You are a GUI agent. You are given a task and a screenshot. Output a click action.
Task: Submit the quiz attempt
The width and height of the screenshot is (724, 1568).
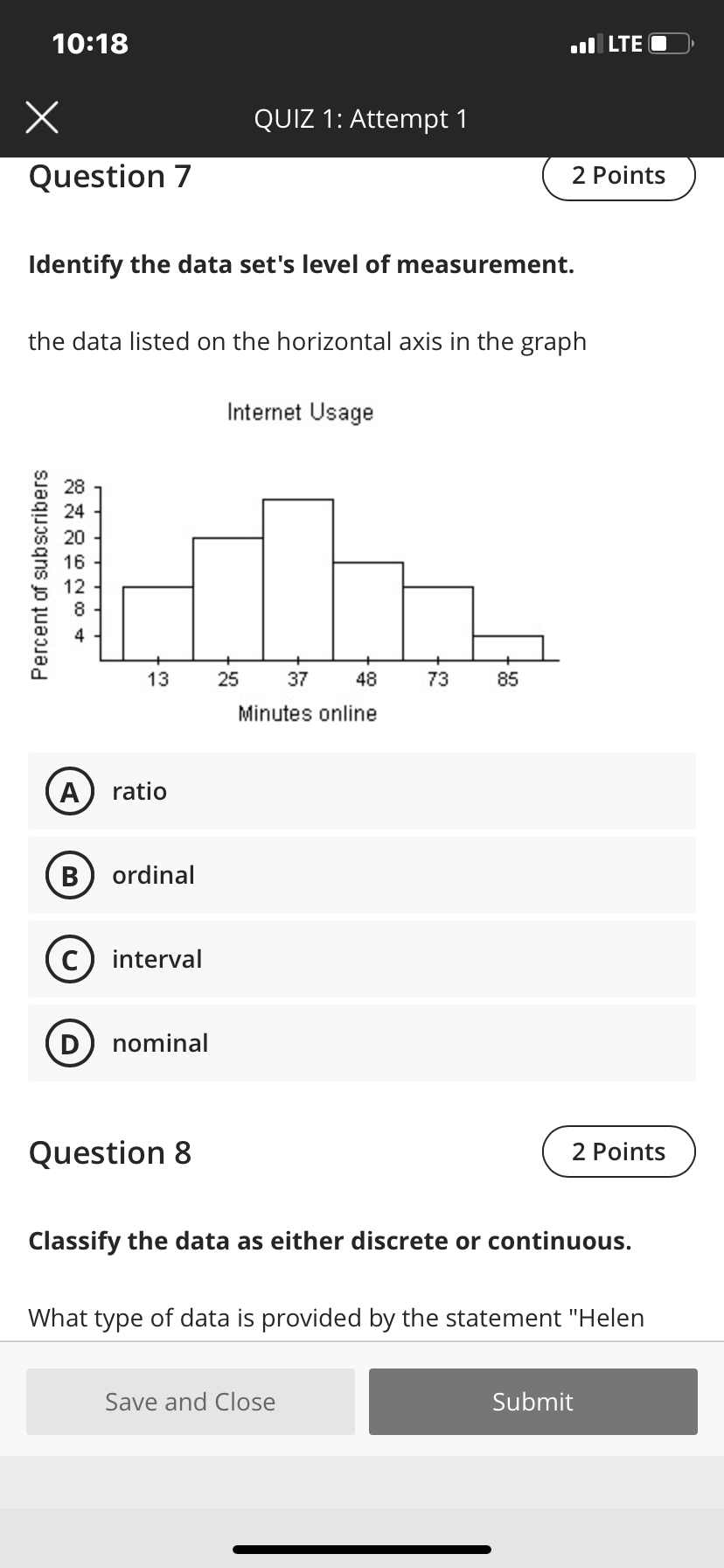pyautogui.click(x=533, y=1402)
